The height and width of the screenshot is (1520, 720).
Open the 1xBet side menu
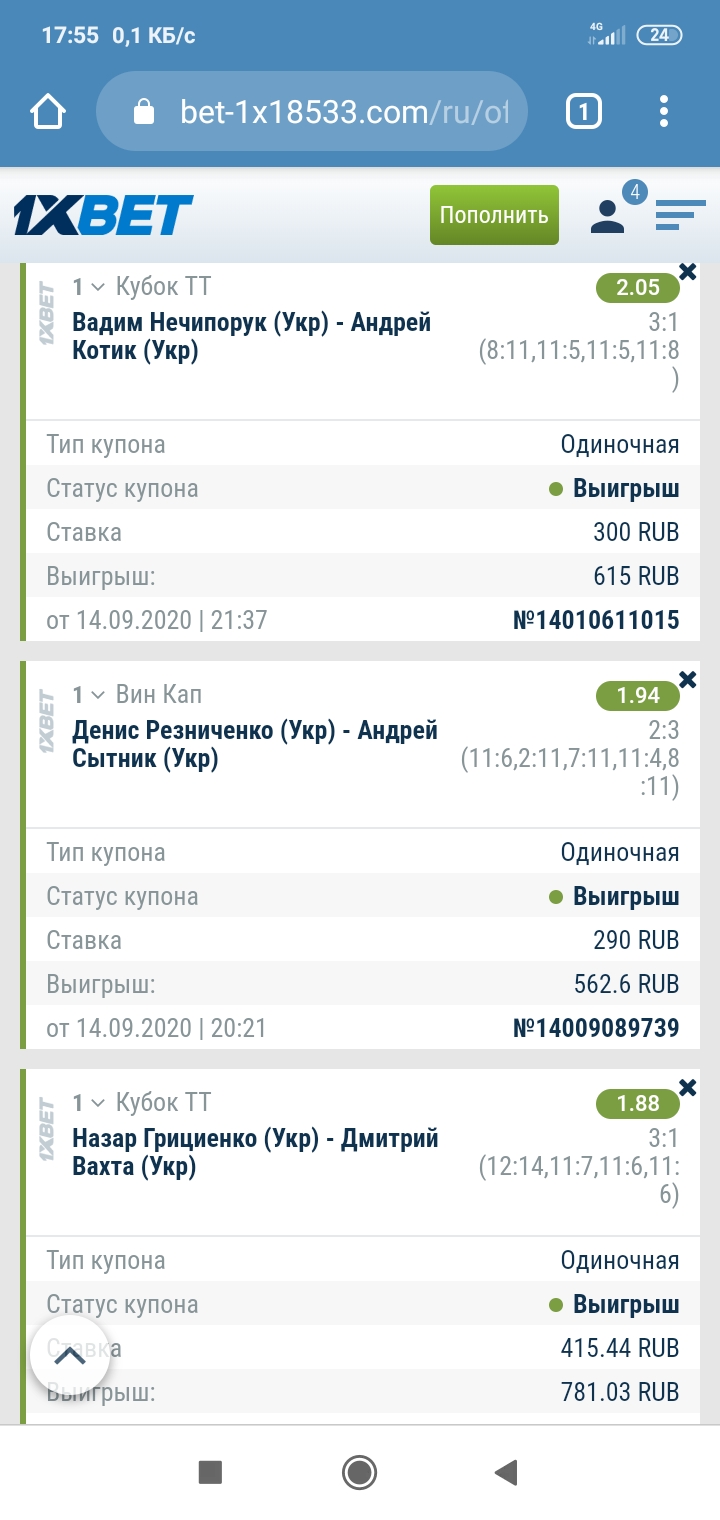tap(680, 214)
